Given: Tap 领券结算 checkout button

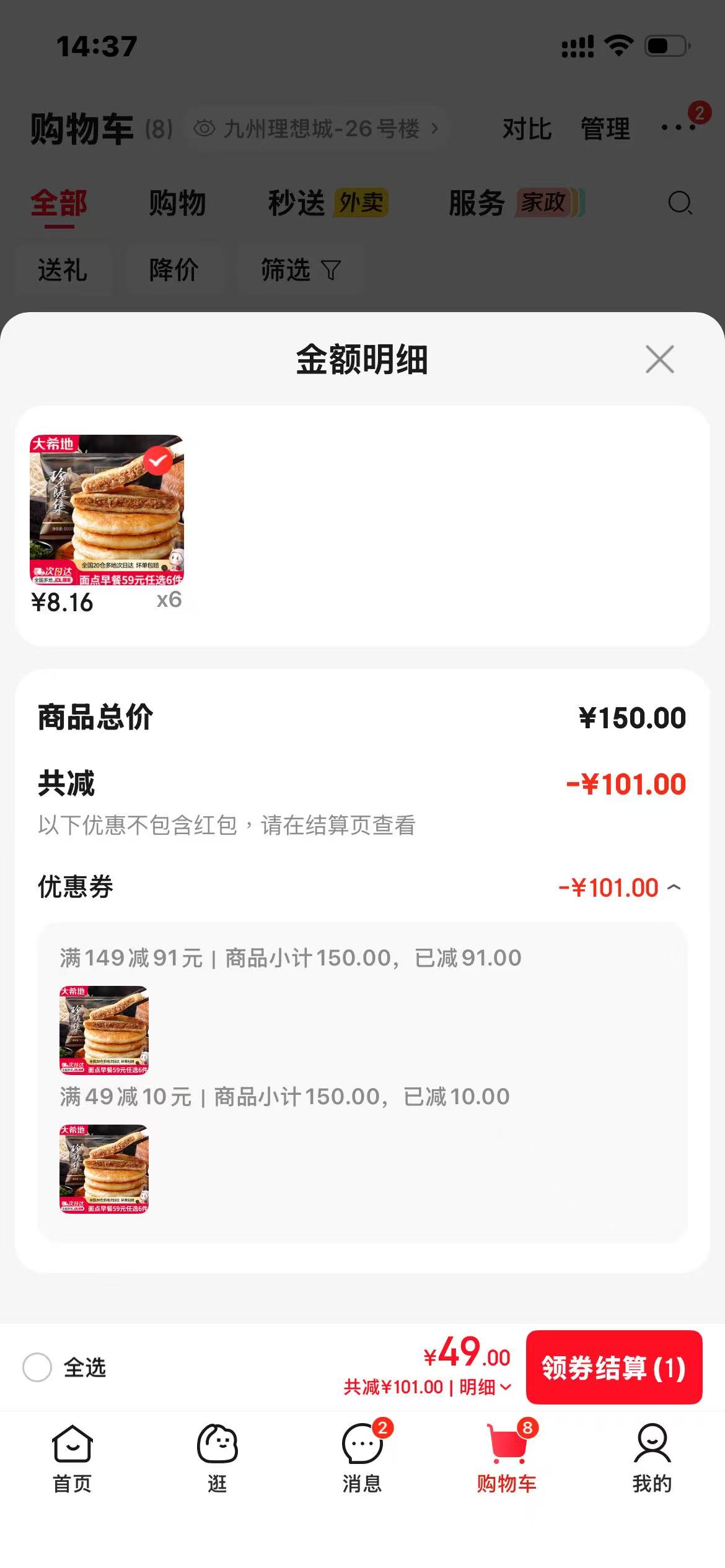Looking at the screenshot, I should pyautogui.click(x=614, y=1367).
